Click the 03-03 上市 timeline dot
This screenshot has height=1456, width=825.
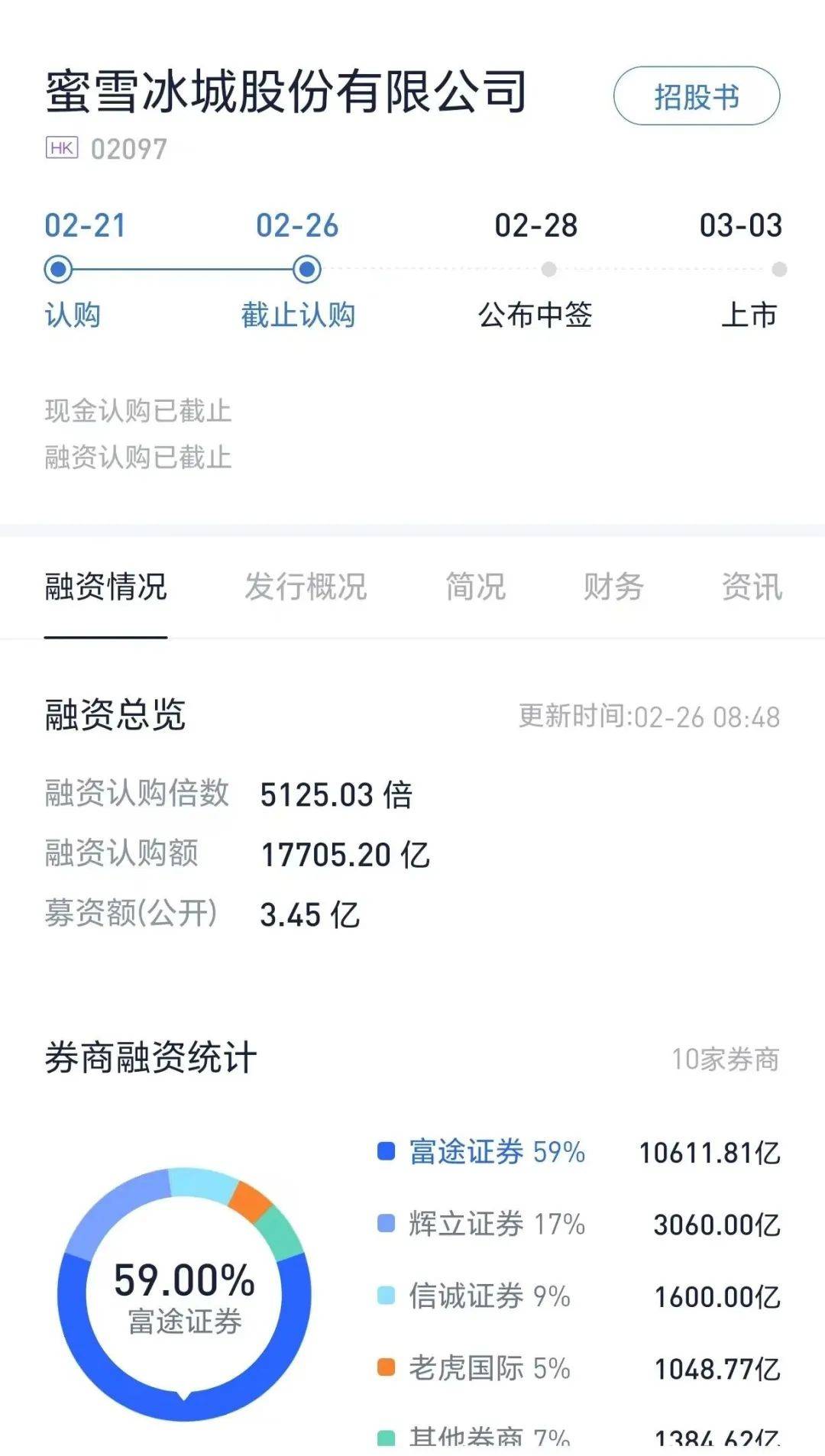[779, 268]
